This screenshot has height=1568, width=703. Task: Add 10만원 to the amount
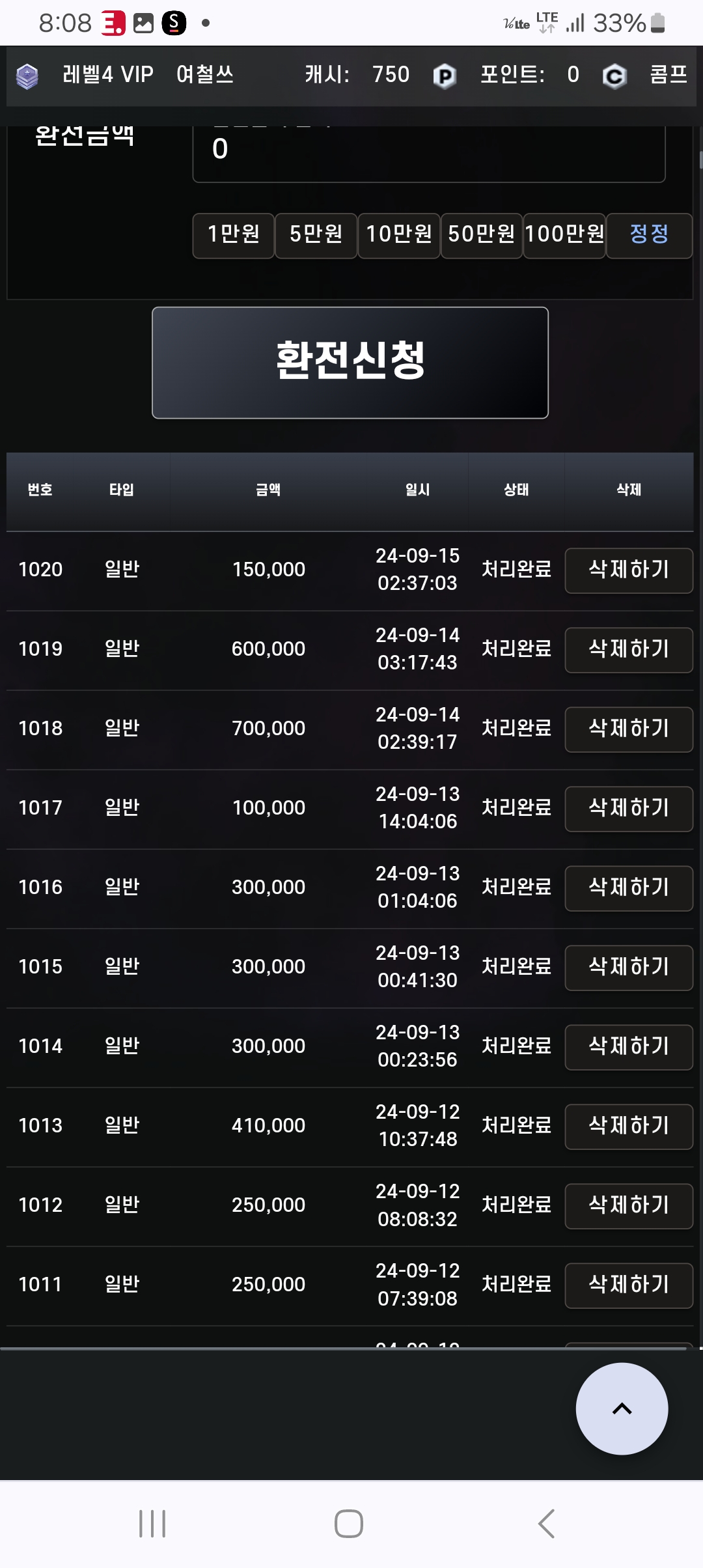(398, 236)
